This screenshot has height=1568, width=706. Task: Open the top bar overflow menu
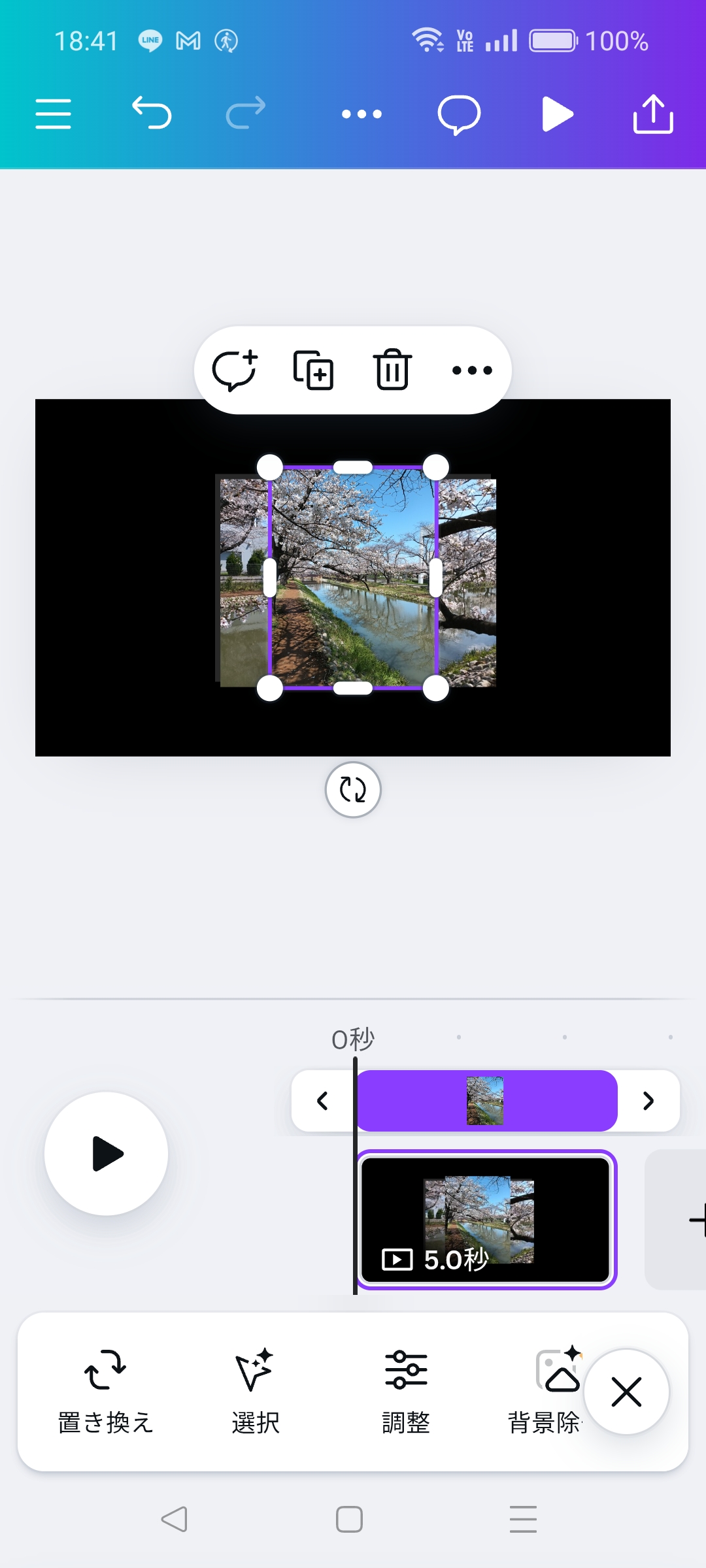(x=361, y=114)
